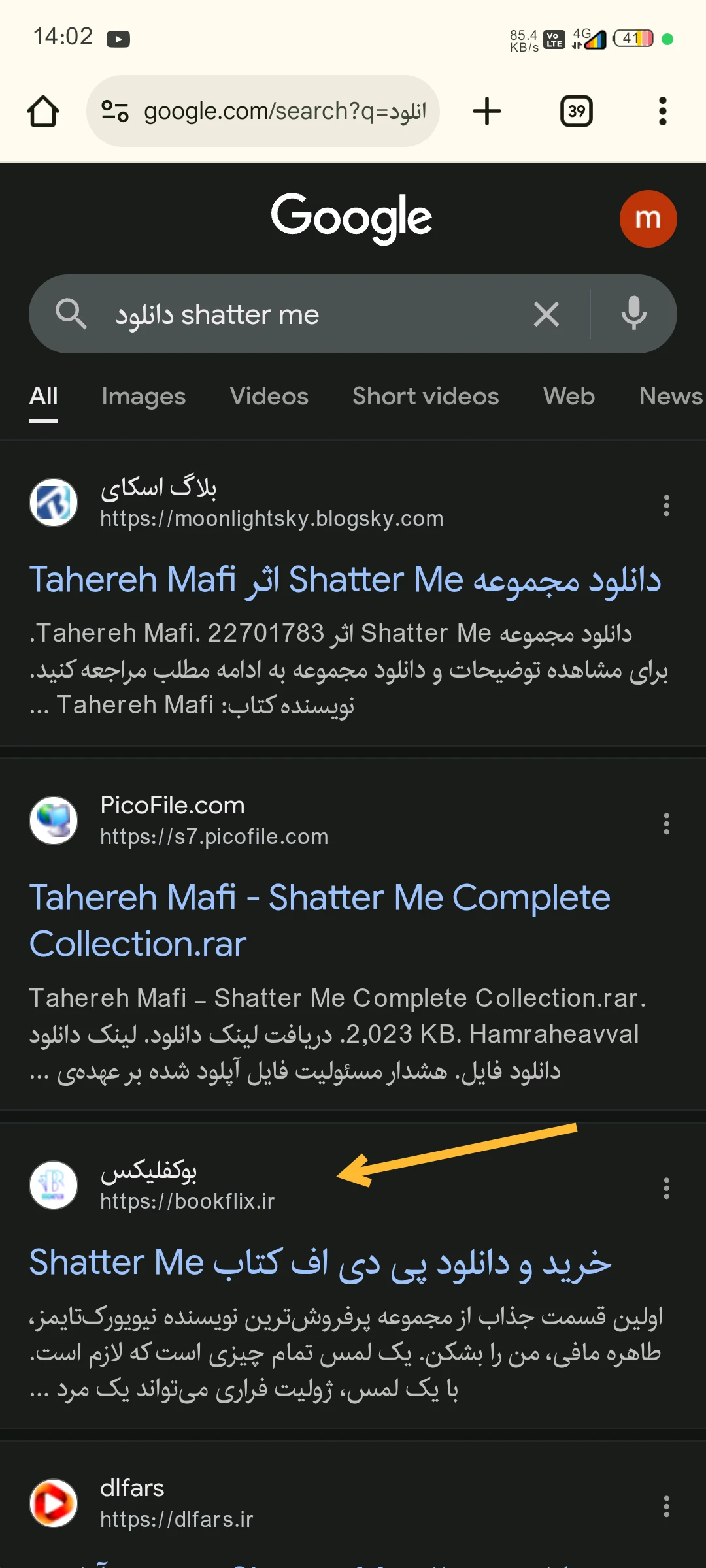This screenshot has width=706, height=1568.
Task: Open the Google account avatar
Action: (648, 219)
